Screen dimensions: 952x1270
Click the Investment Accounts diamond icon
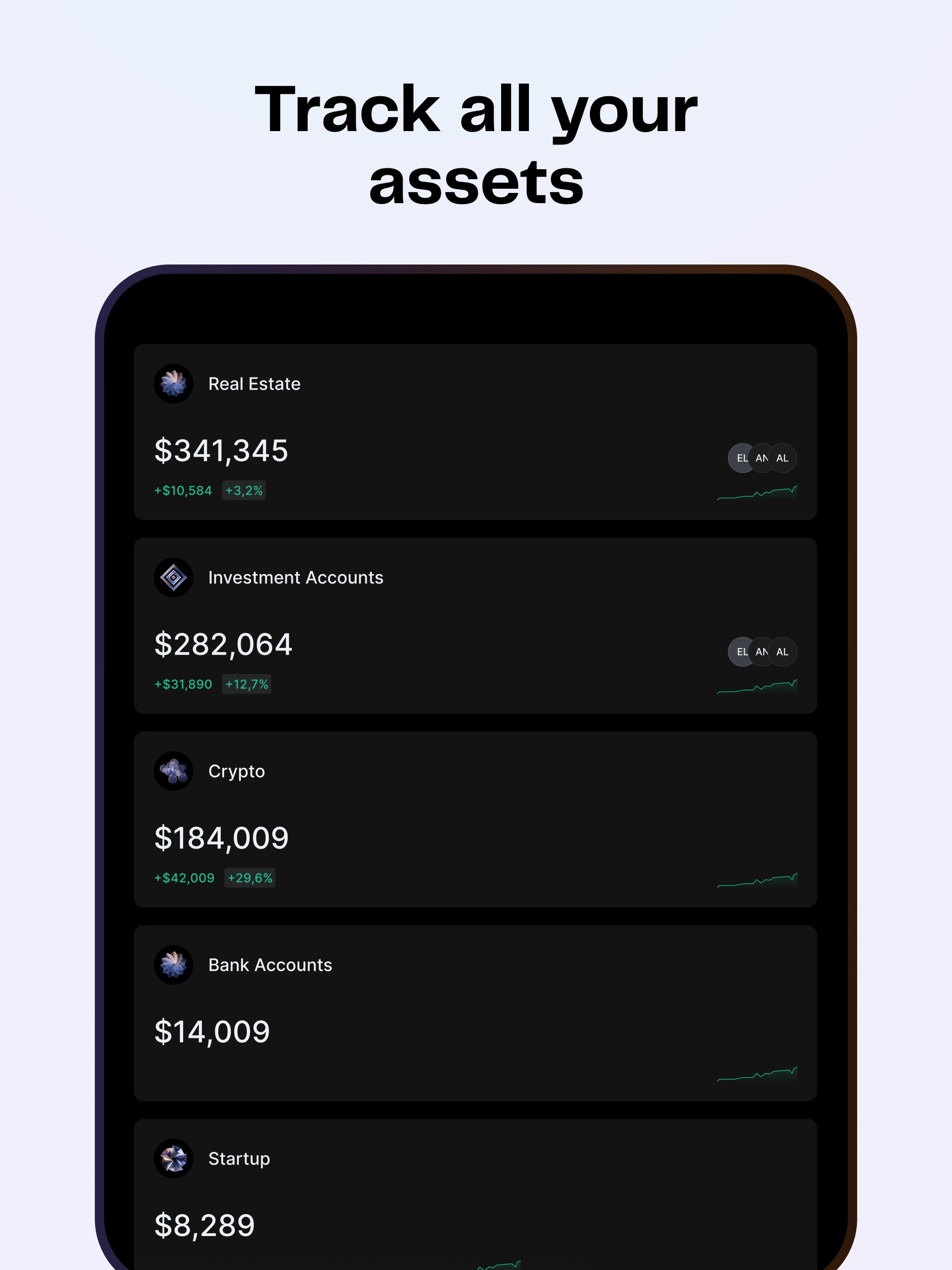[173, 577]
